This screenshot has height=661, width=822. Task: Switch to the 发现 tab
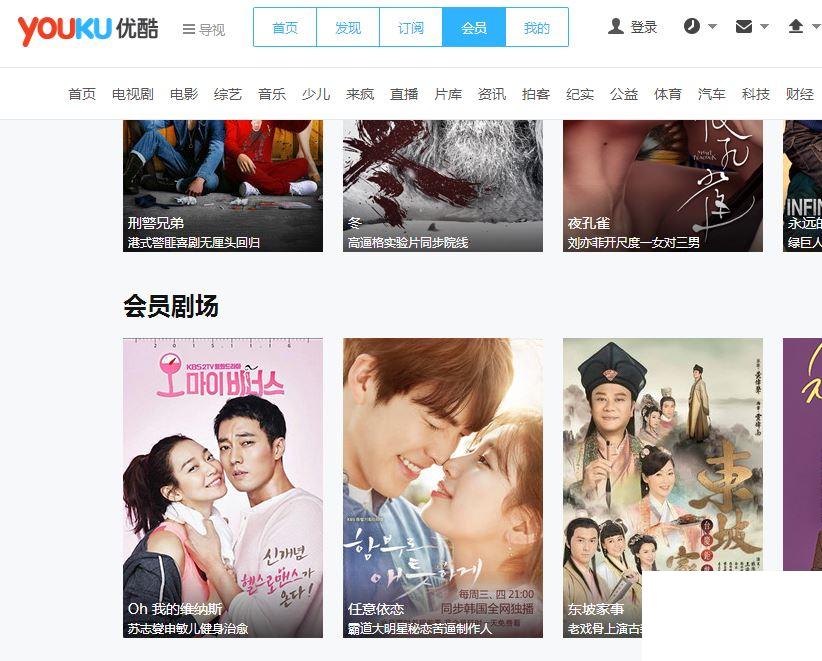pos(348,28)
